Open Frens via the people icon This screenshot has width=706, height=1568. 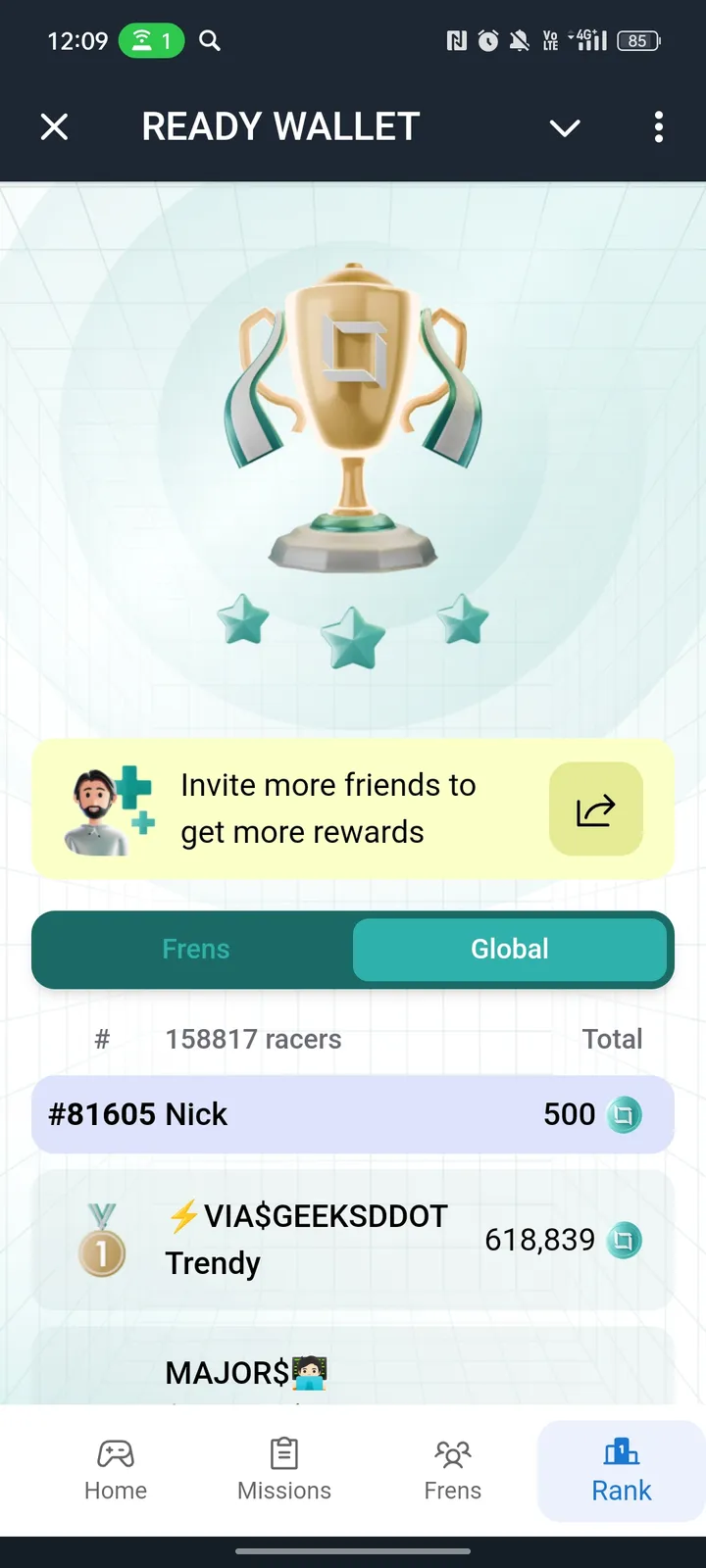pos(452,1453)
